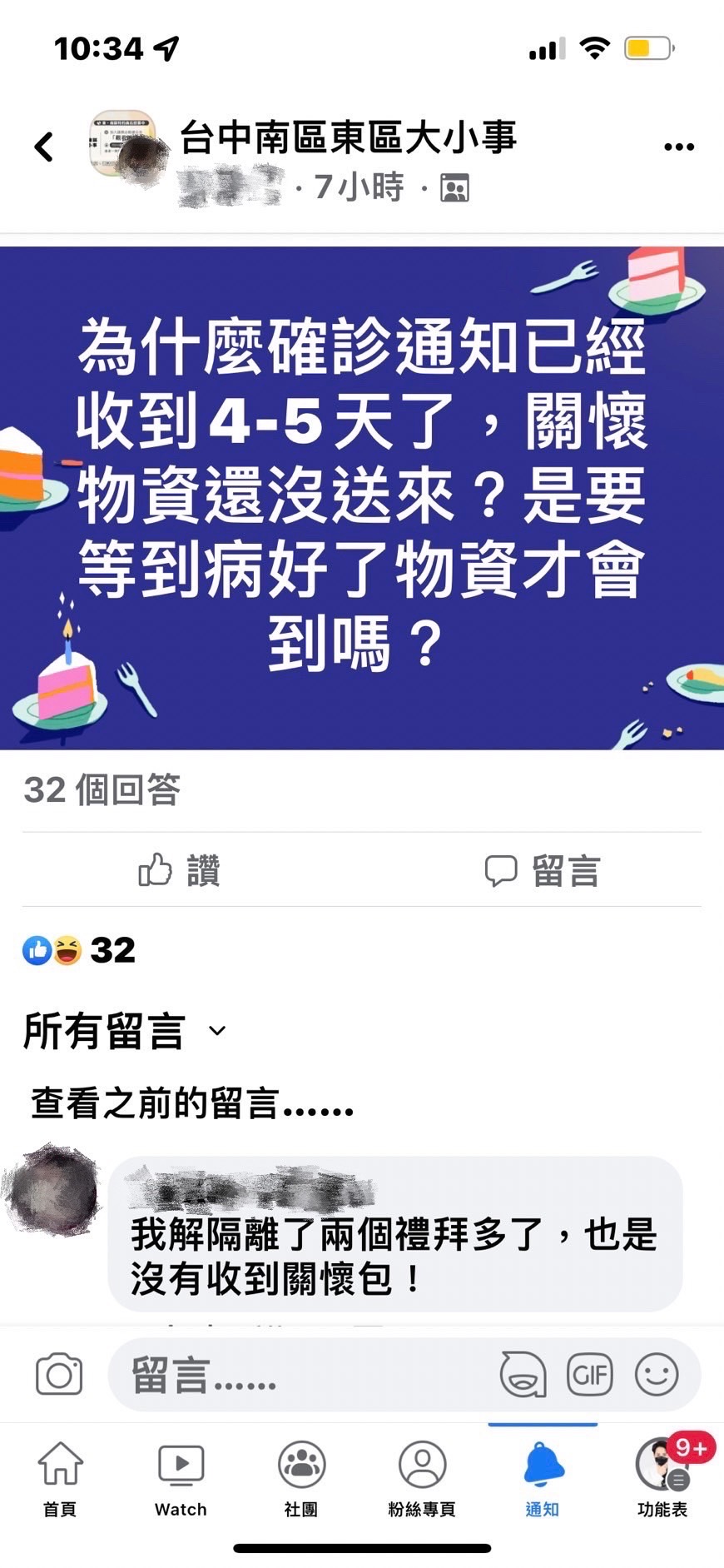Open the 台中南區東區大小事 group page
The height and width of the screenshot is (1568, 724).
click(x=348, y=137)
